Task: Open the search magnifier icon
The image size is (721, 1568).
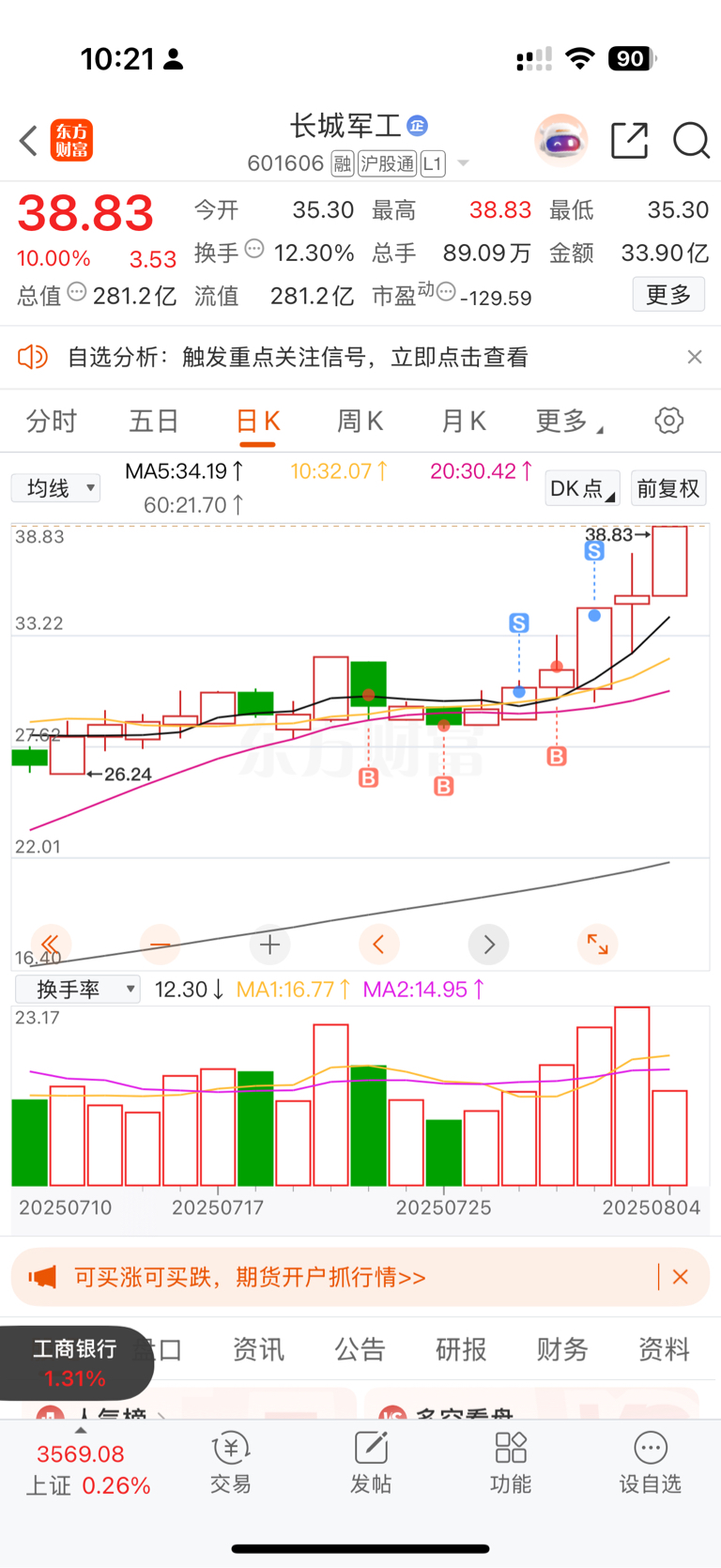Action: coord(691,141)
